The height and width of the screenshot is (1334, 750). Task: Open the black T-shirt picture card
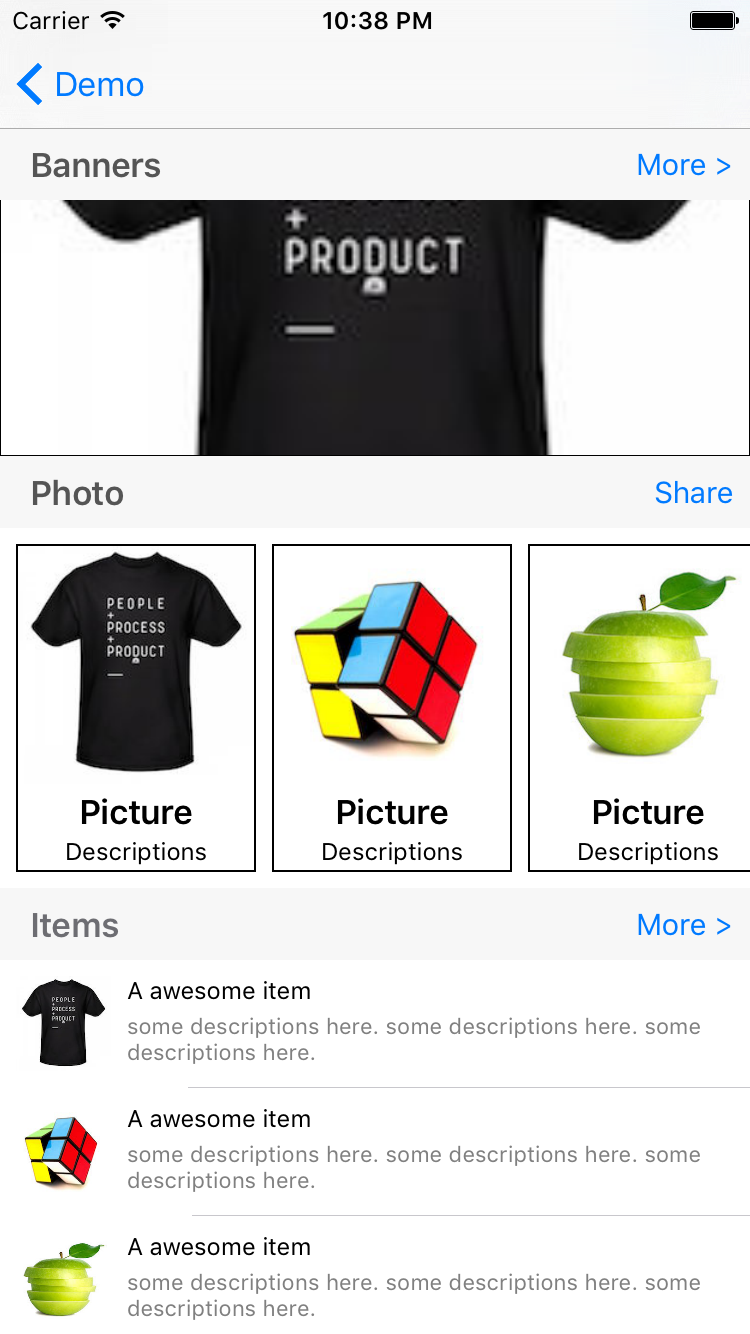pos(136,708)
